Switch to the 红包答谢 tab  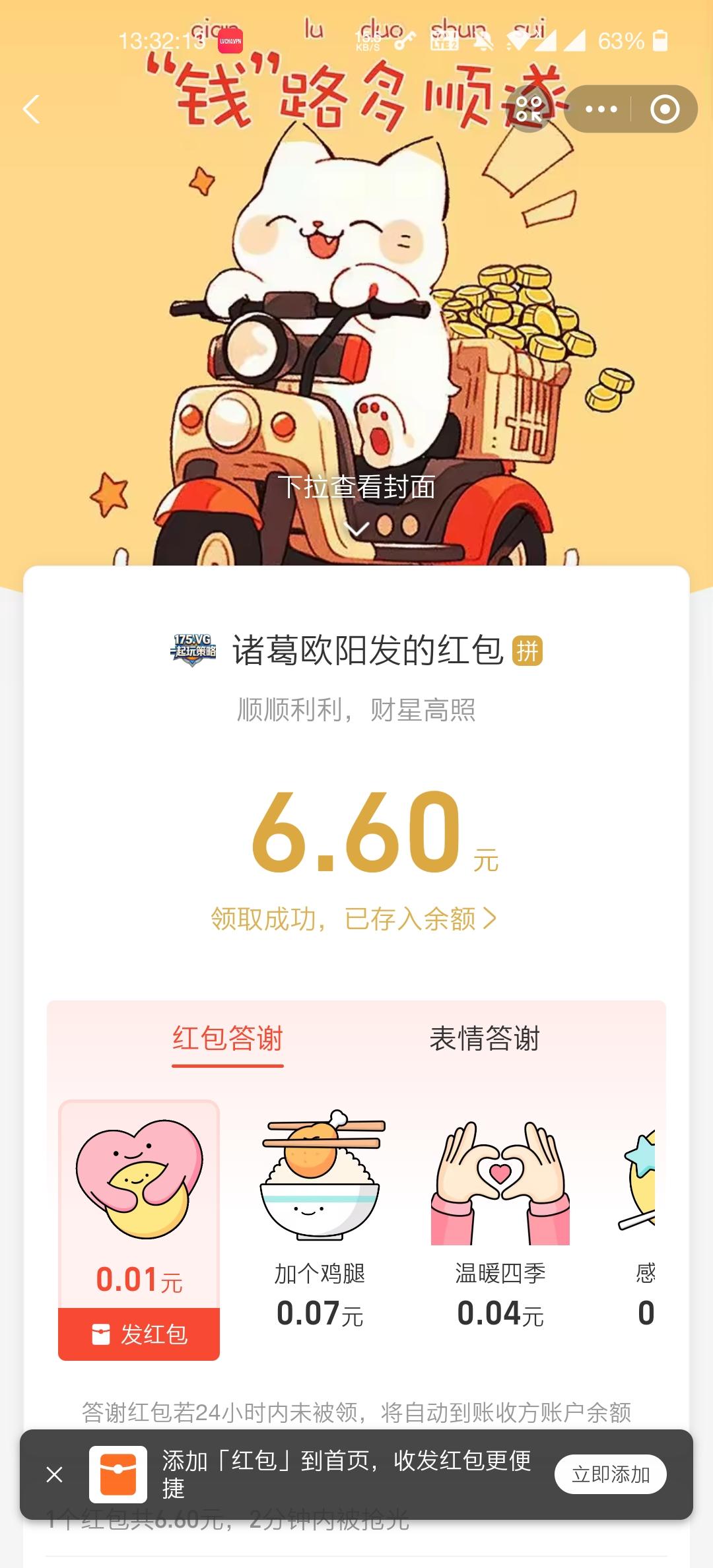[227, 1039]
